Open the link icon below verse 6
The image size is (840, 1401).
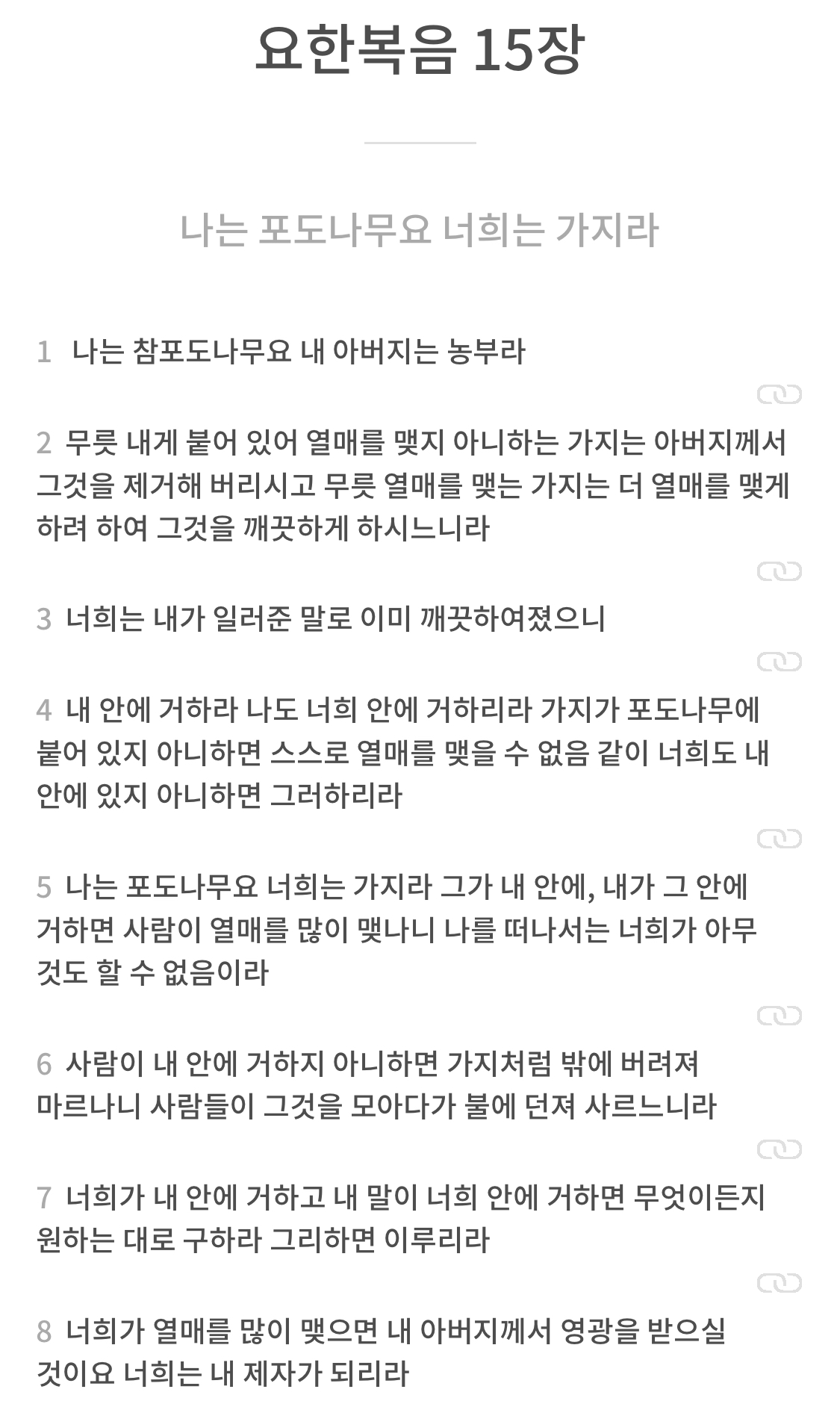pyautogui.click(x=779, y=1149)
